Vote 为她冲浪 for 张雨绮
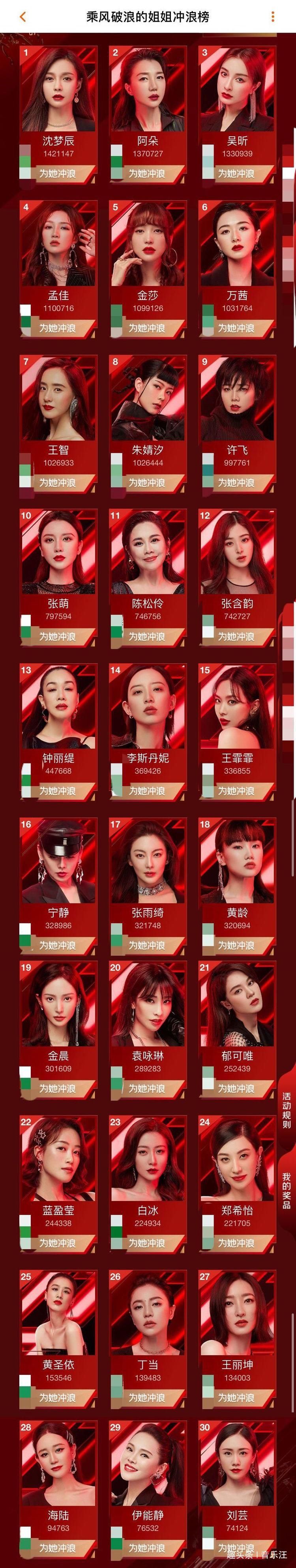 tap(147, 945)
